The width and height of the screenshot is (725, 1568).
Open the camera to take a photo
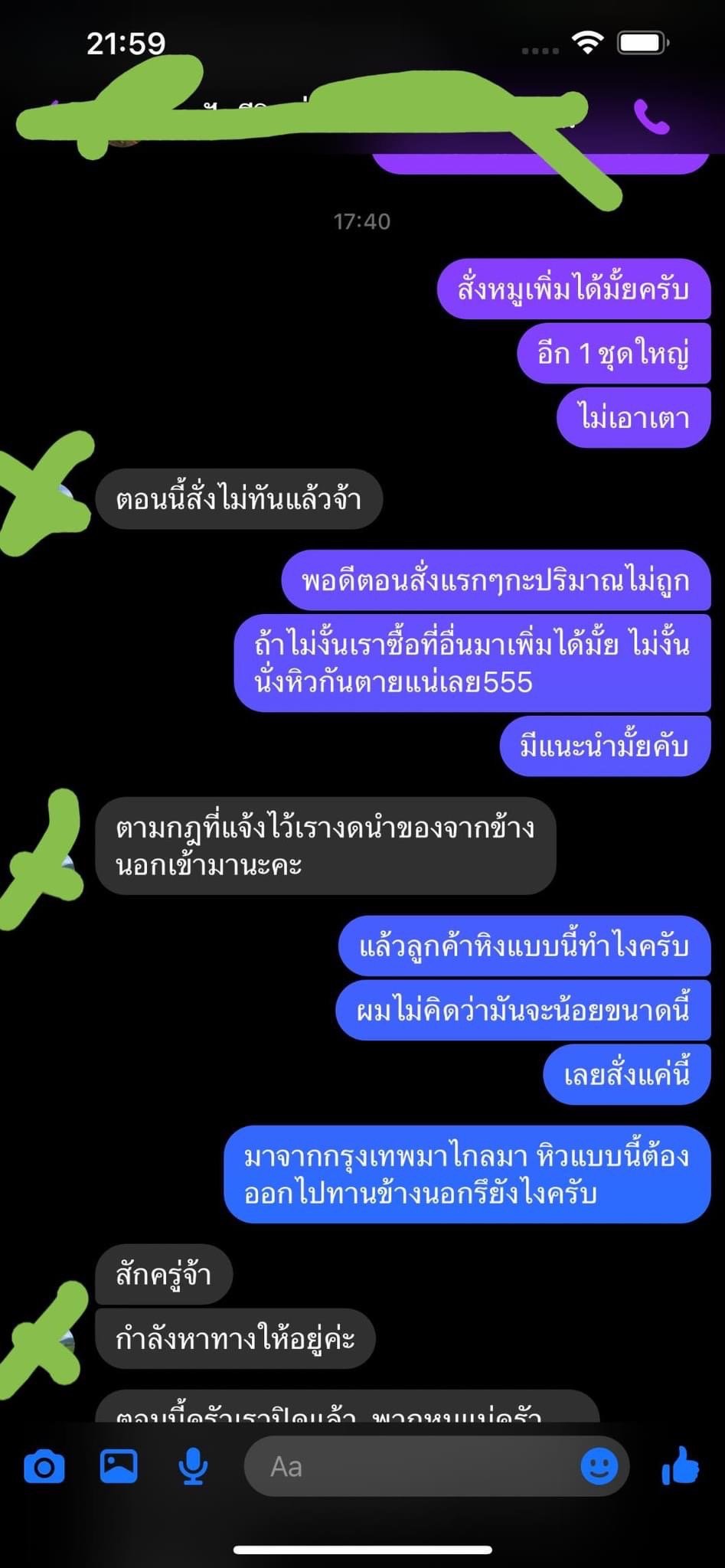click(x=44, y=1466)
